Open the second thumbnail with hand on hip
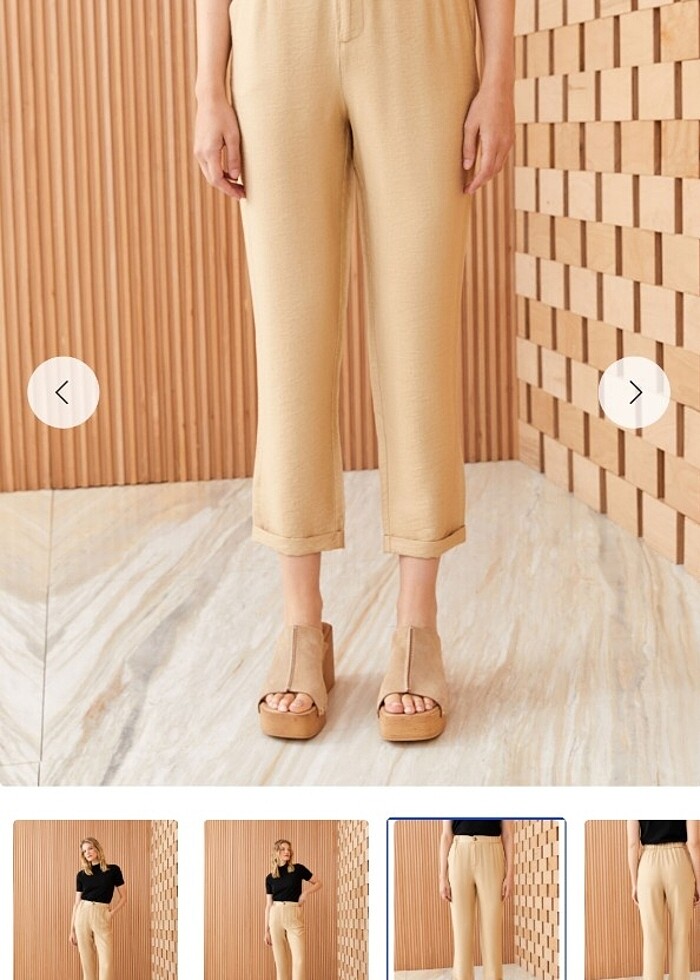The height and width of the screenshot is (980, 700). [286, 899]
